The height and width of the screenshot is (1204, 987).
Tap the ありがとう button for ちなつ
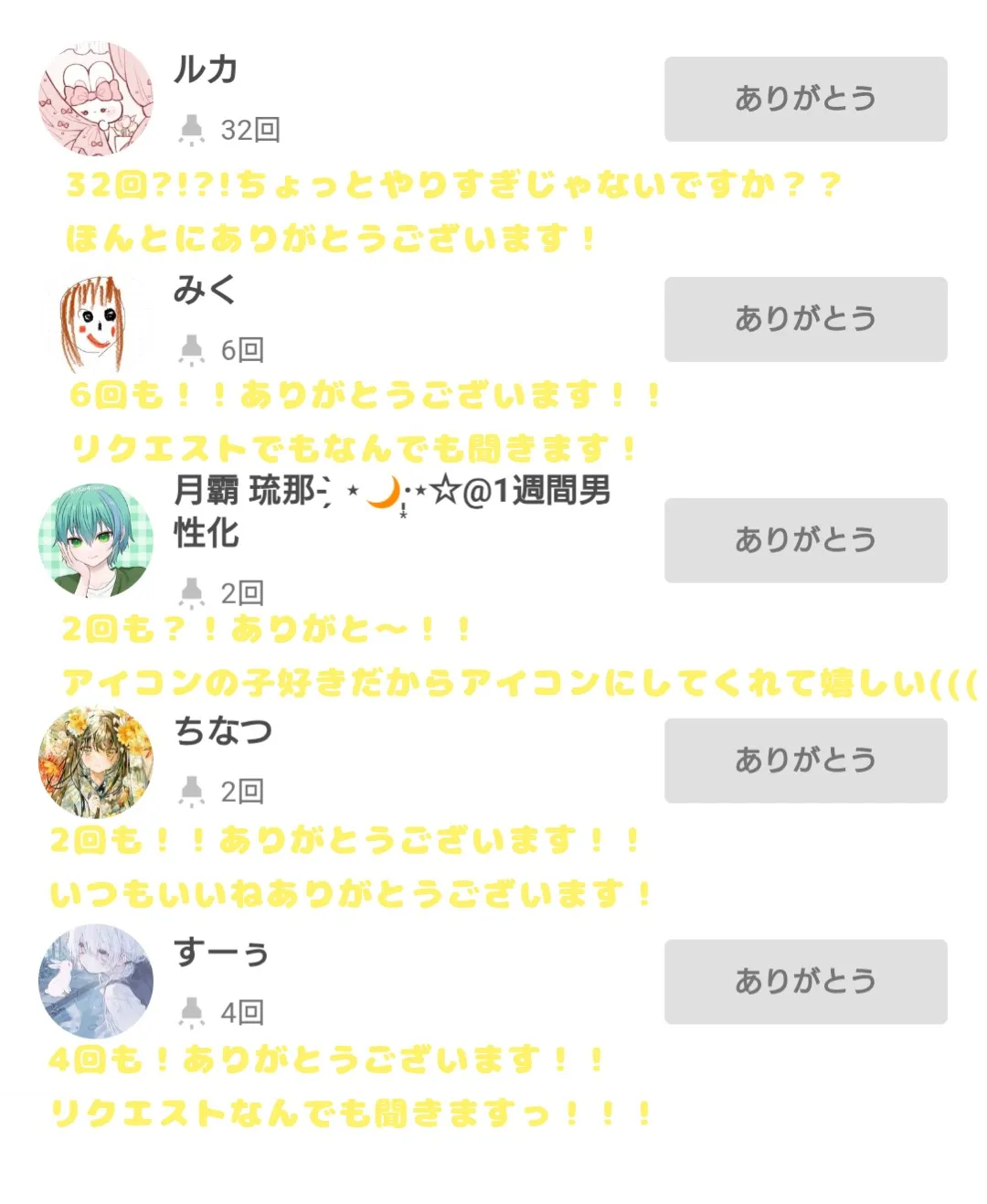[805, 761]
